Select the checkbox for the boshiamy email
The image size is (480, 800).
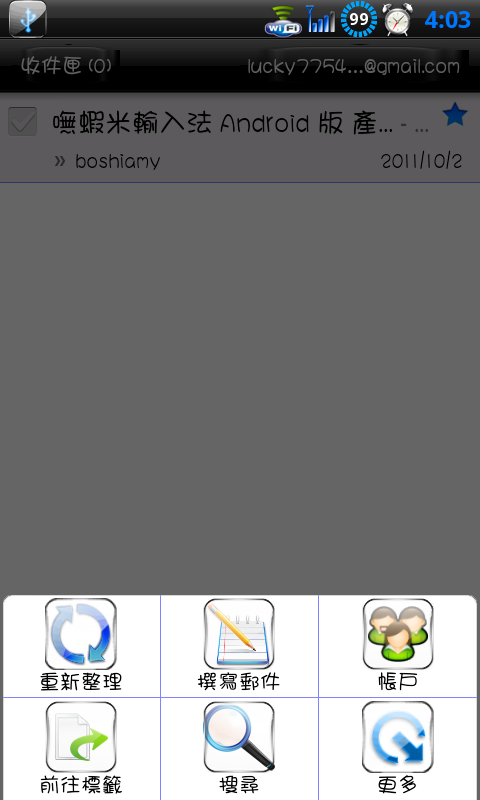(x=22, y=121)
